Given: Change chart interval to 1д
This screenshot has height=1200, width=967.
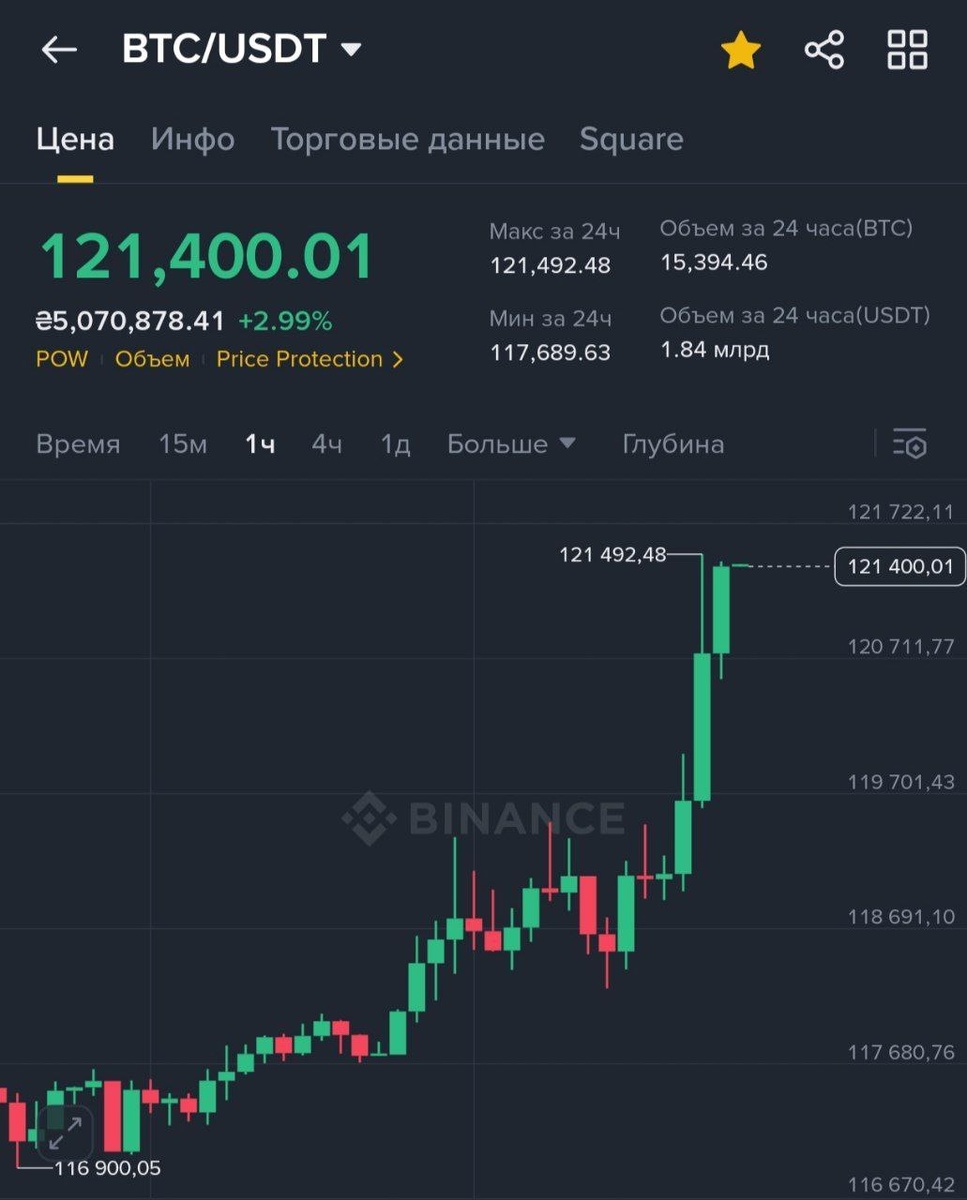Looking at the screenshot, I should click(395, 444).
